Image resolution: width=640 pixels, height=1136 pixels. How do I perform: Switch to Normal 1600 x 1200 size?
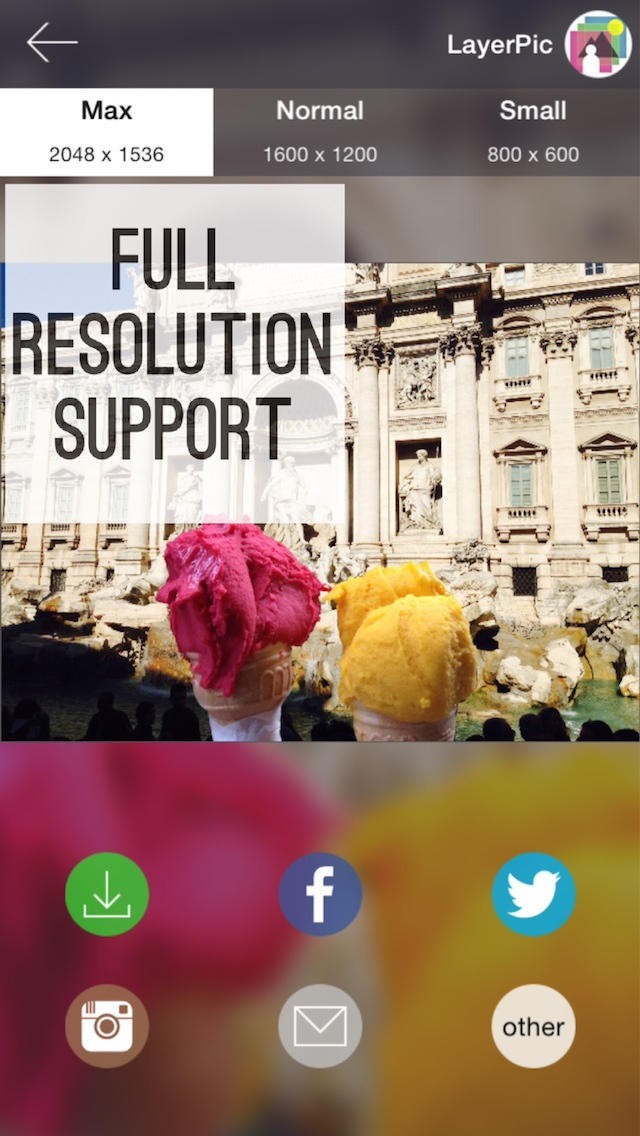(x=320, y=132)
